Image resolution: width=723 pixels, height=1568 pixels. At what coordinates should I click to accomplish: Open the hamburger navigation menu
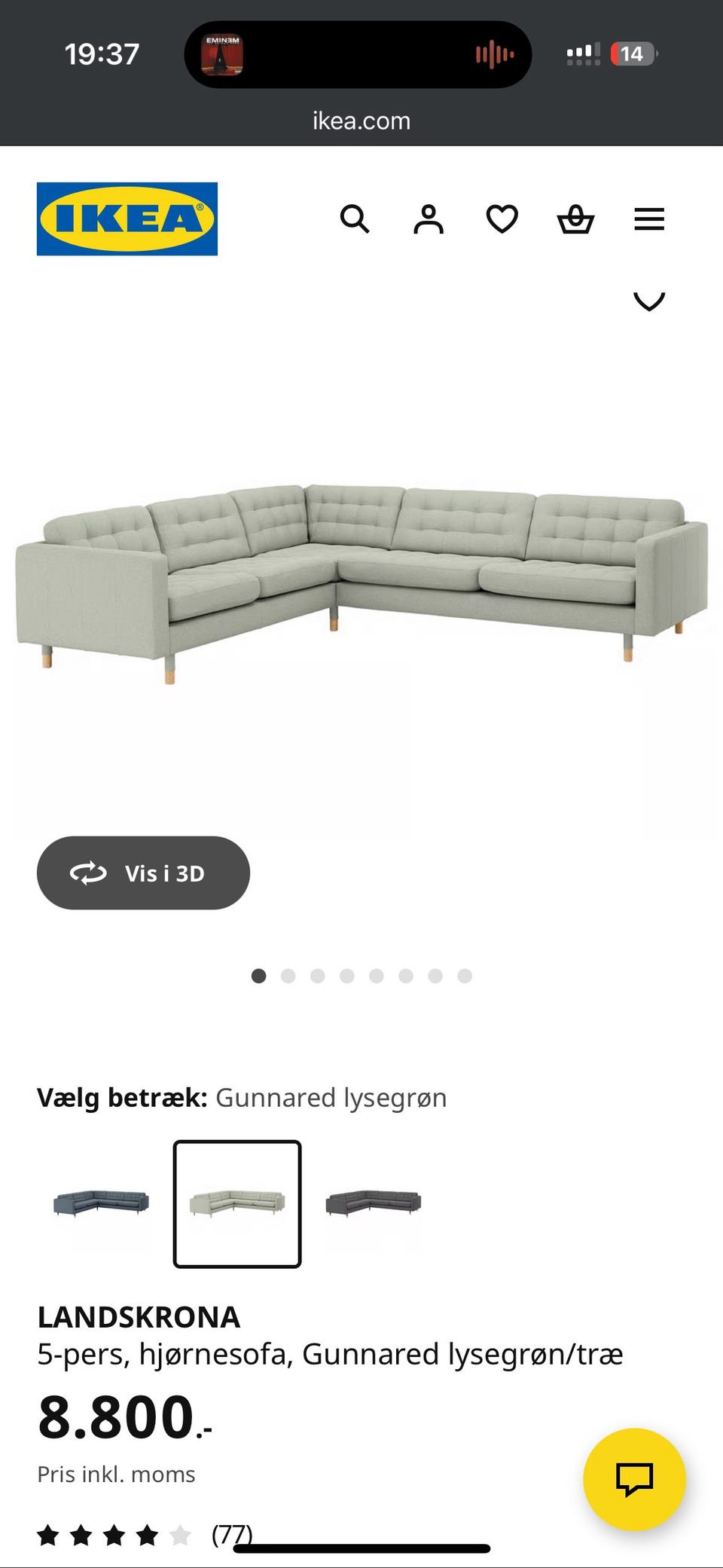coord(648,219)
